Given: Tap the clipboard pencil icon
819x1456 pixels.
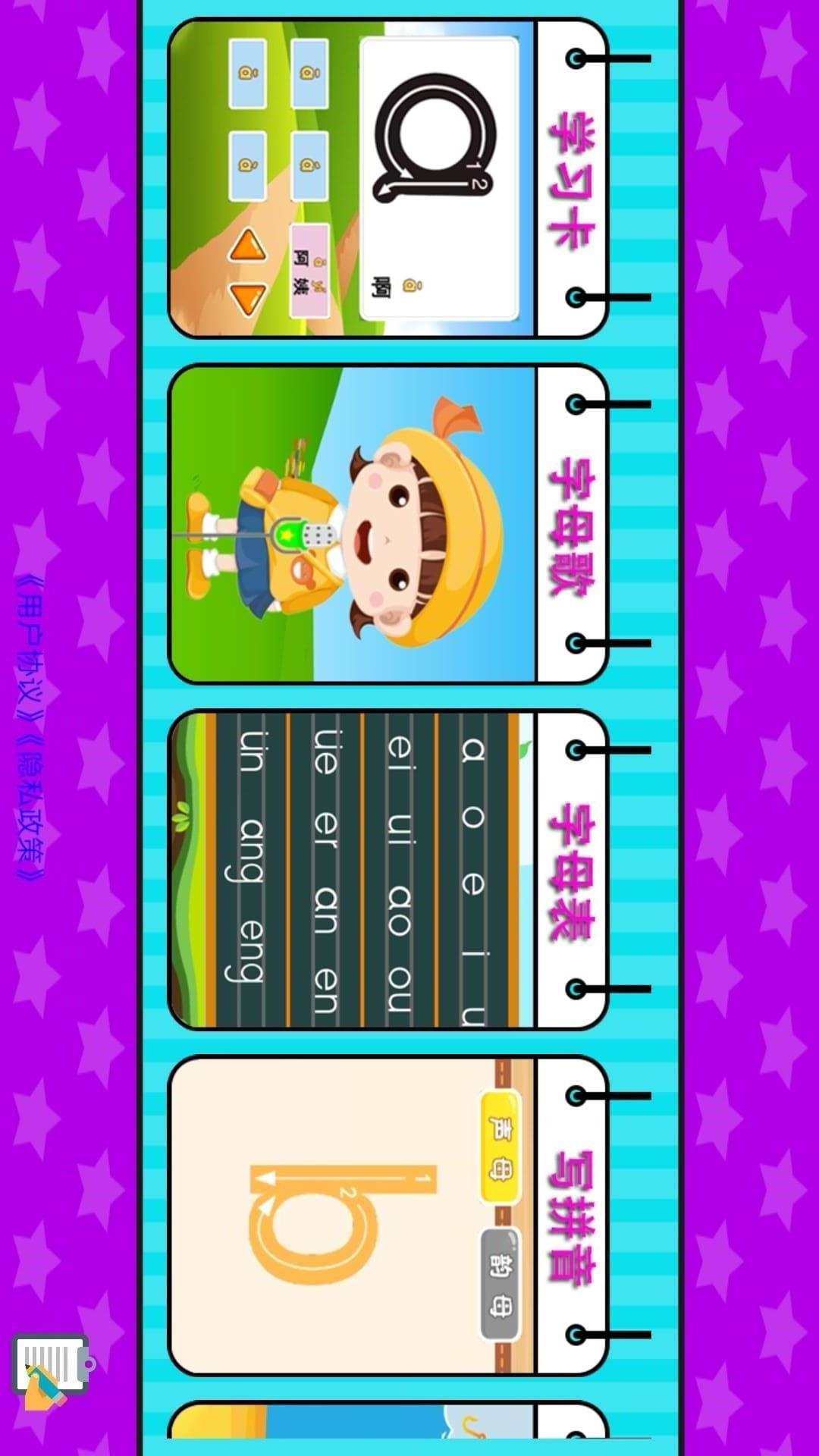Looking at the screenshot, I should pos(50,1371).
